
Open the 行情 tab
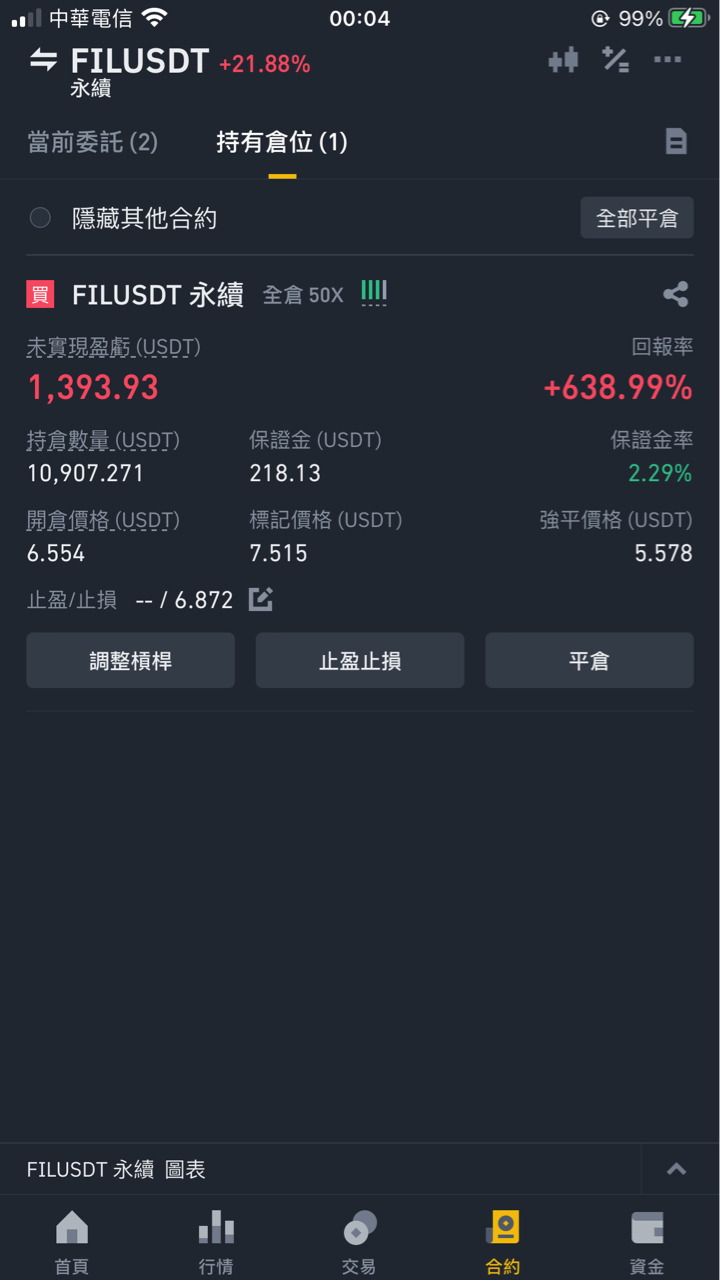click(x=216, y=1242)
